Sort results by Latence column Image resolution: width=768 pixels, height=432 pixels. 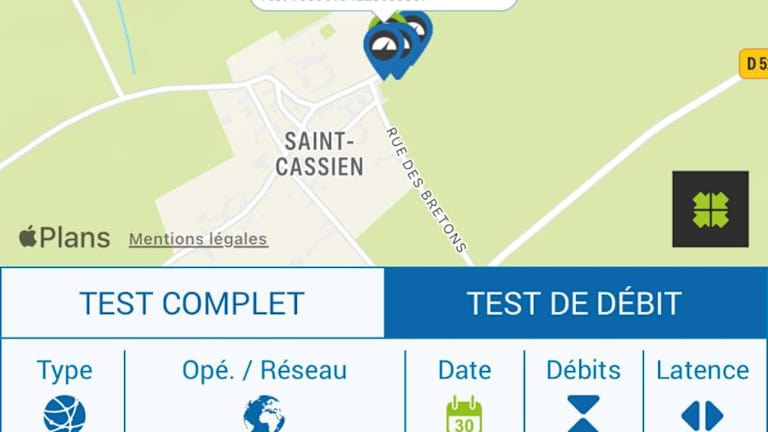tap(702, 388)
